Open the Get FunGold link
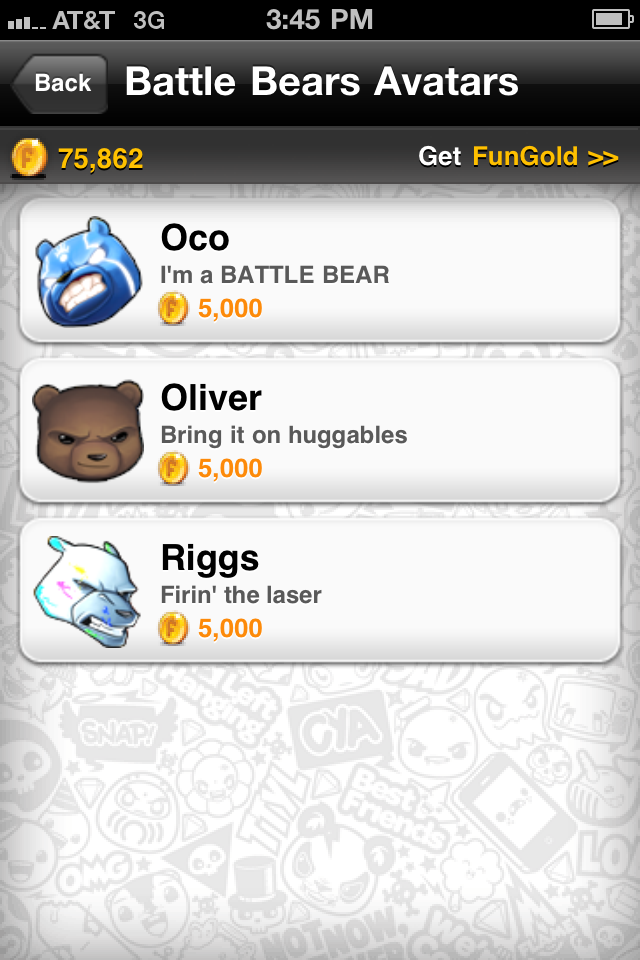 point(518,157)
